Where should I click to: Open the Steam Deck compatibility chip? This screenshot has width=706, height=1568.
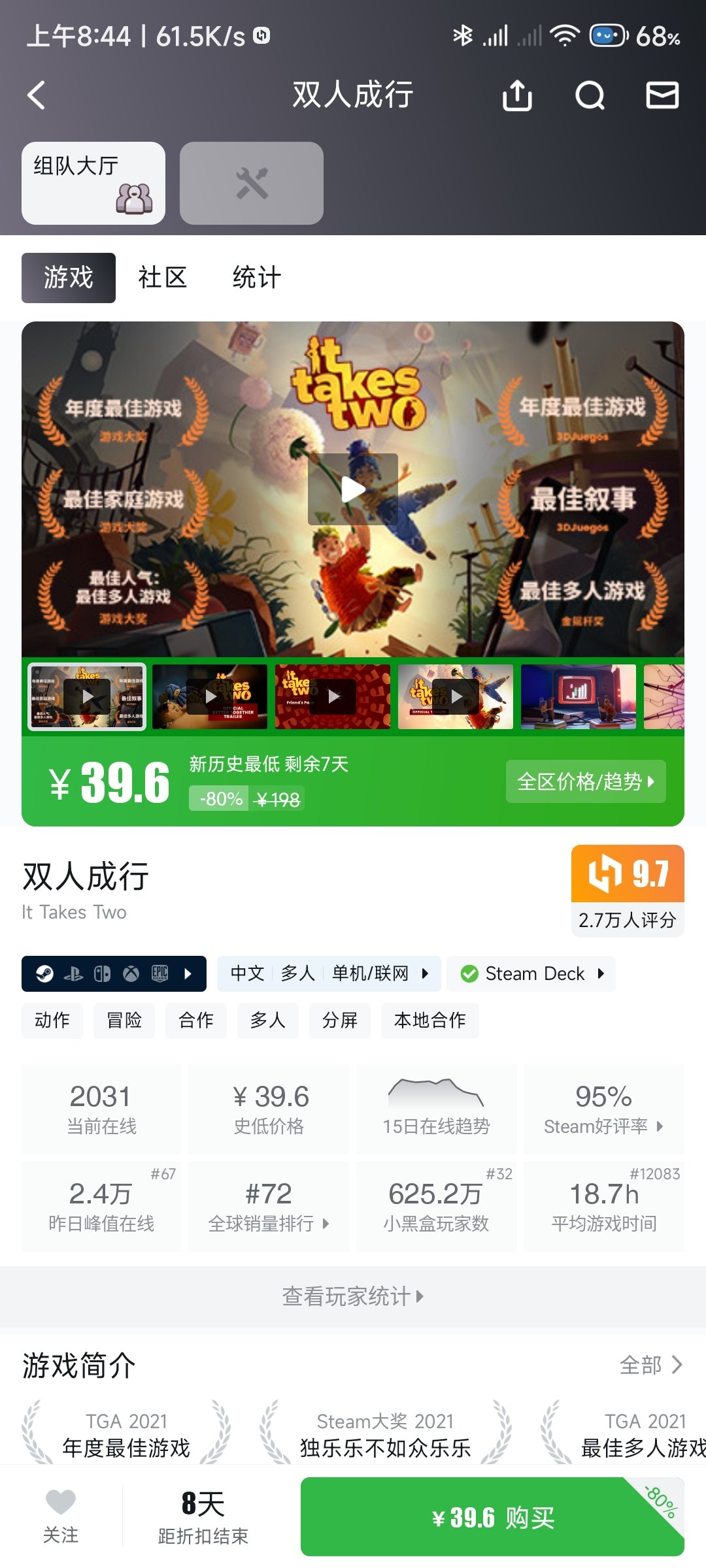[x=531, y=973]
